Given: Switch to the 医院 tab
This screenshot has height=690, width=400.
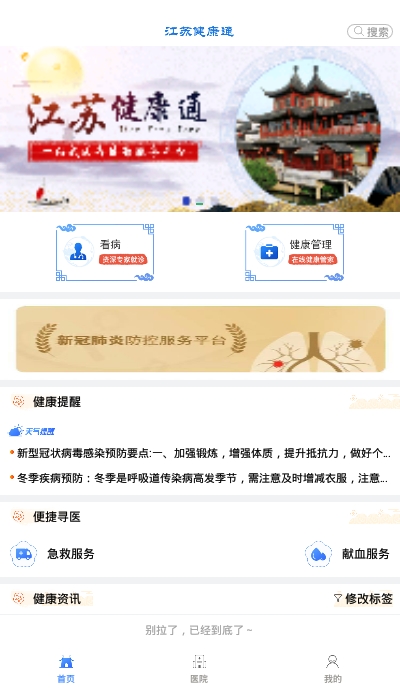Looking at the screenshot, I should coord(199,669).
